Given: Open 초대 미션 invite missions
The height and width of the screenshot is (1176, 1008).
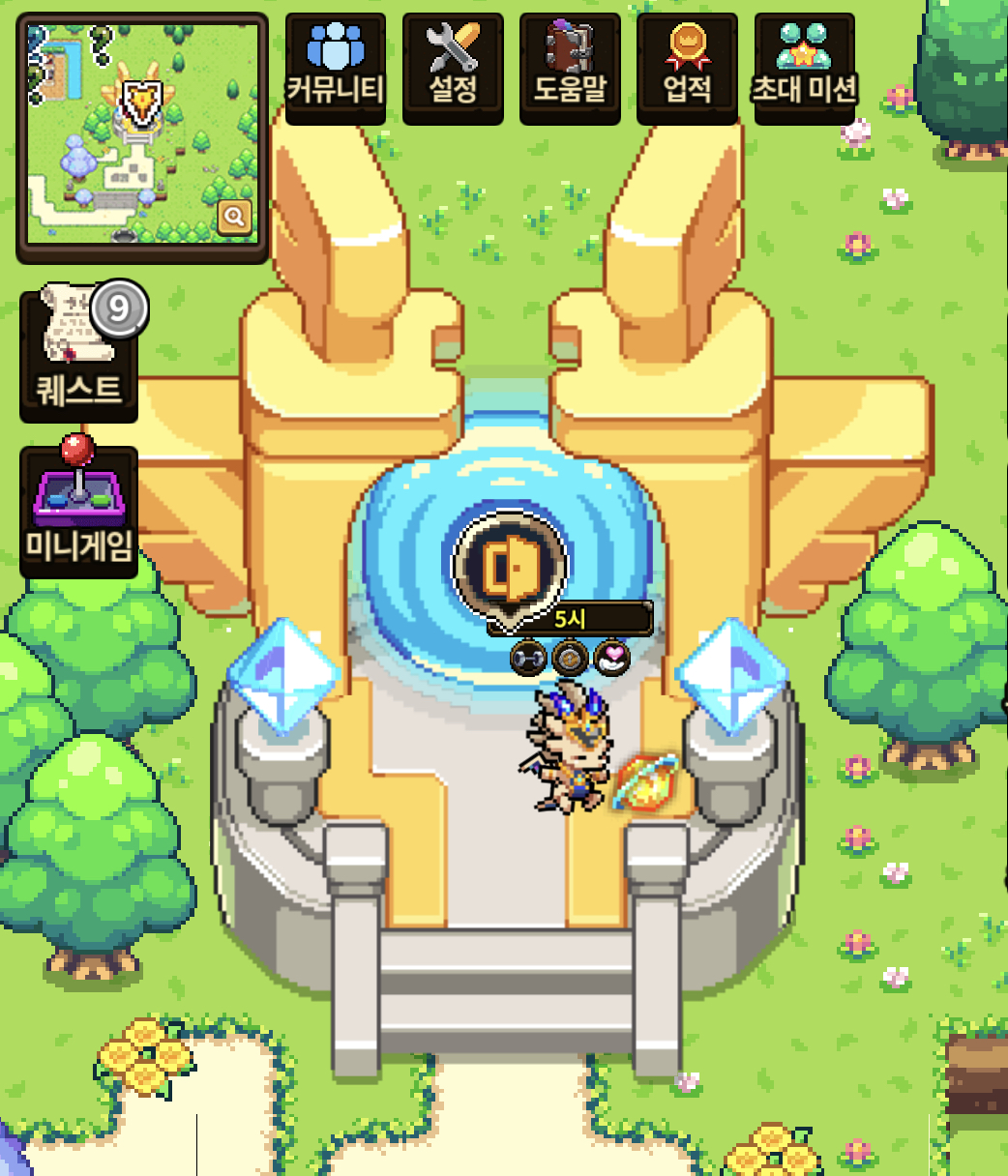Looking at the screenshot, I should [x=804, y=68].
